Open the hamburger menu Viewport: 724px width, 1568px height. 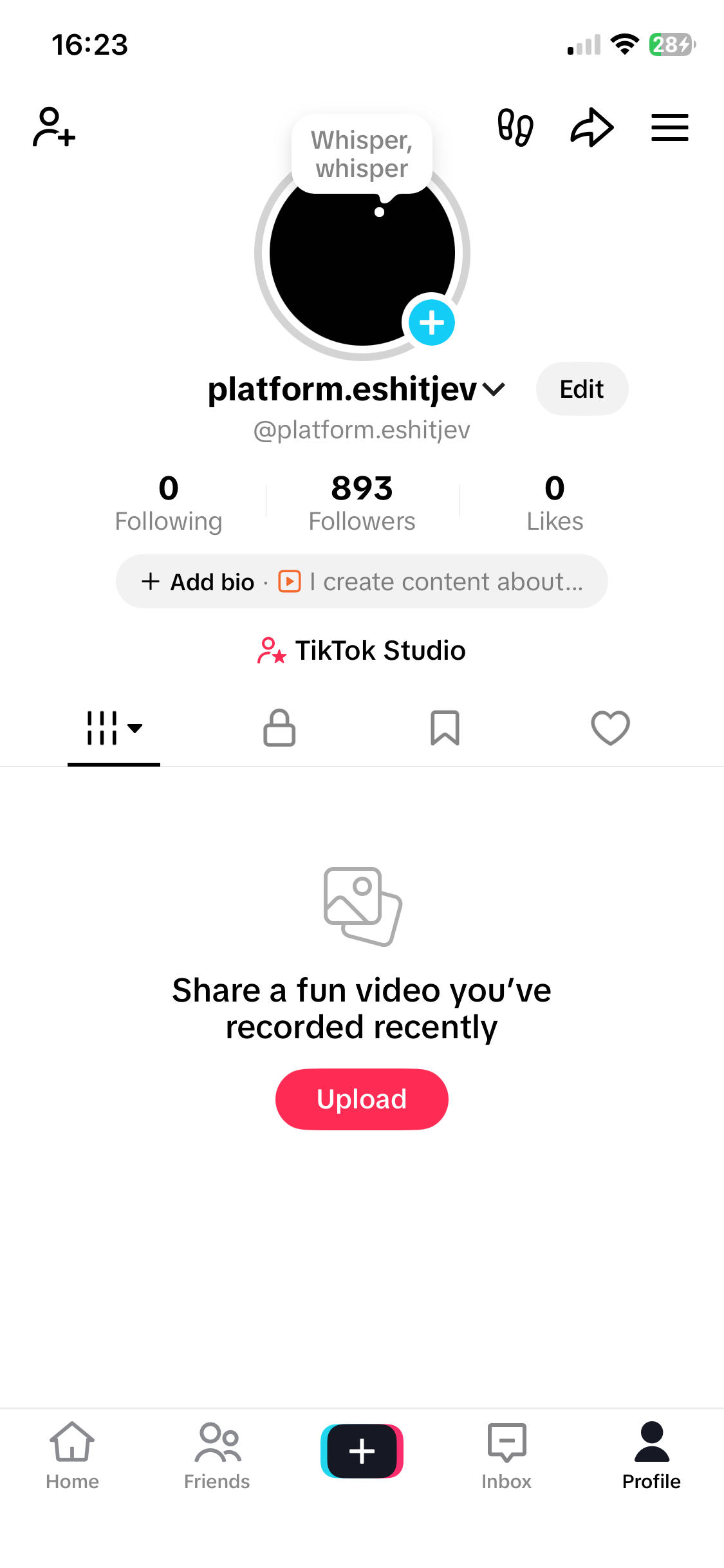tap(669, 127)
